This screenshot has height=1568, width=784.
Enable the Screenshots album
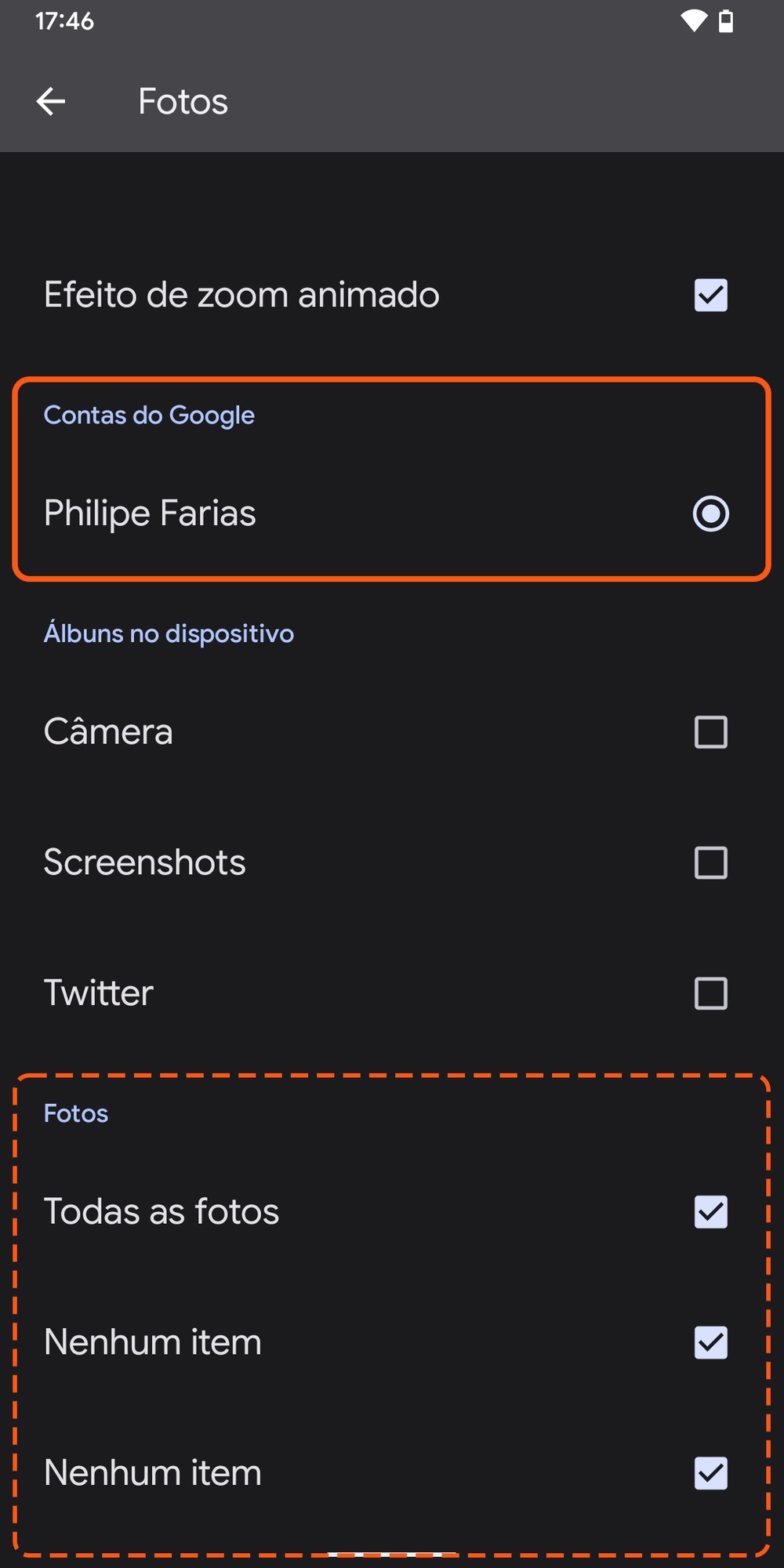tap(710, 862)
